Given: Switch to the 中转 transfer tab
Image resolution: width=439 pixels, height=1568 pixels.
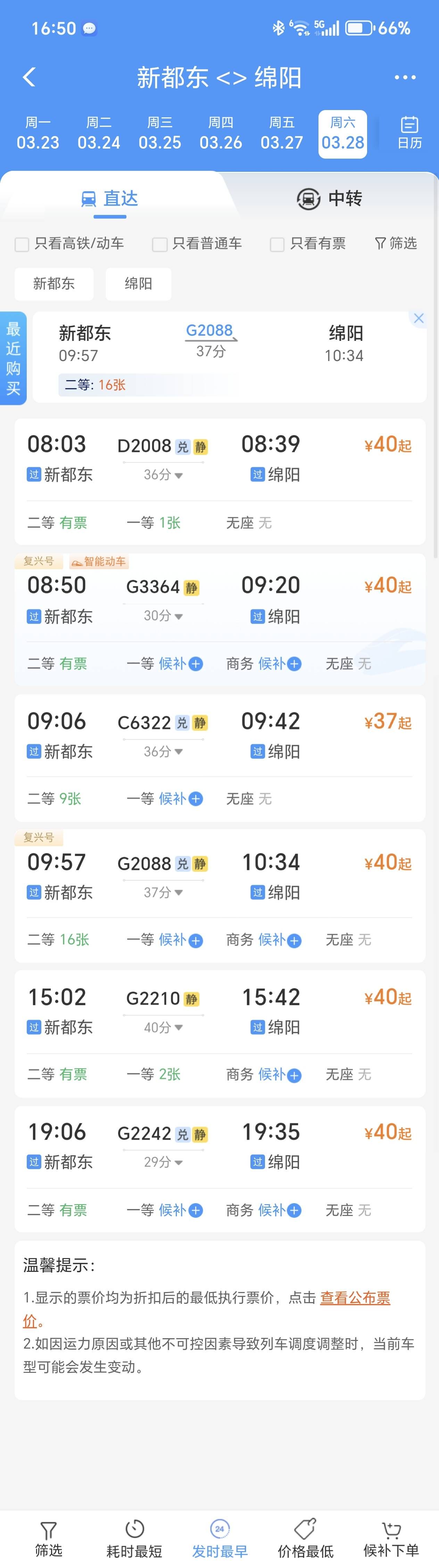Looking at the screenshot, I should tap(329, 199).
